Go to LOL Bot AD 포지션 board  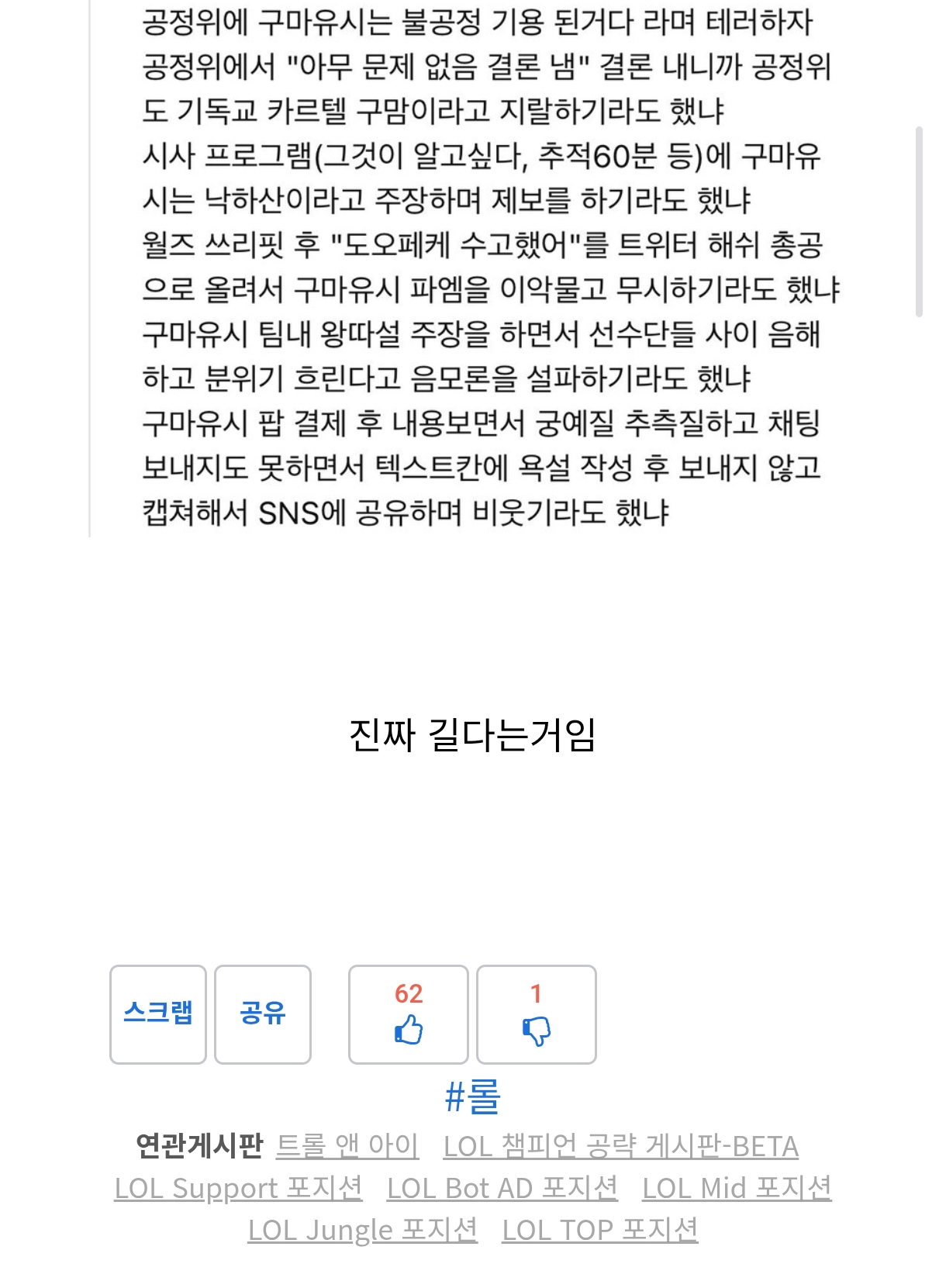click(x=502, y=1188)
